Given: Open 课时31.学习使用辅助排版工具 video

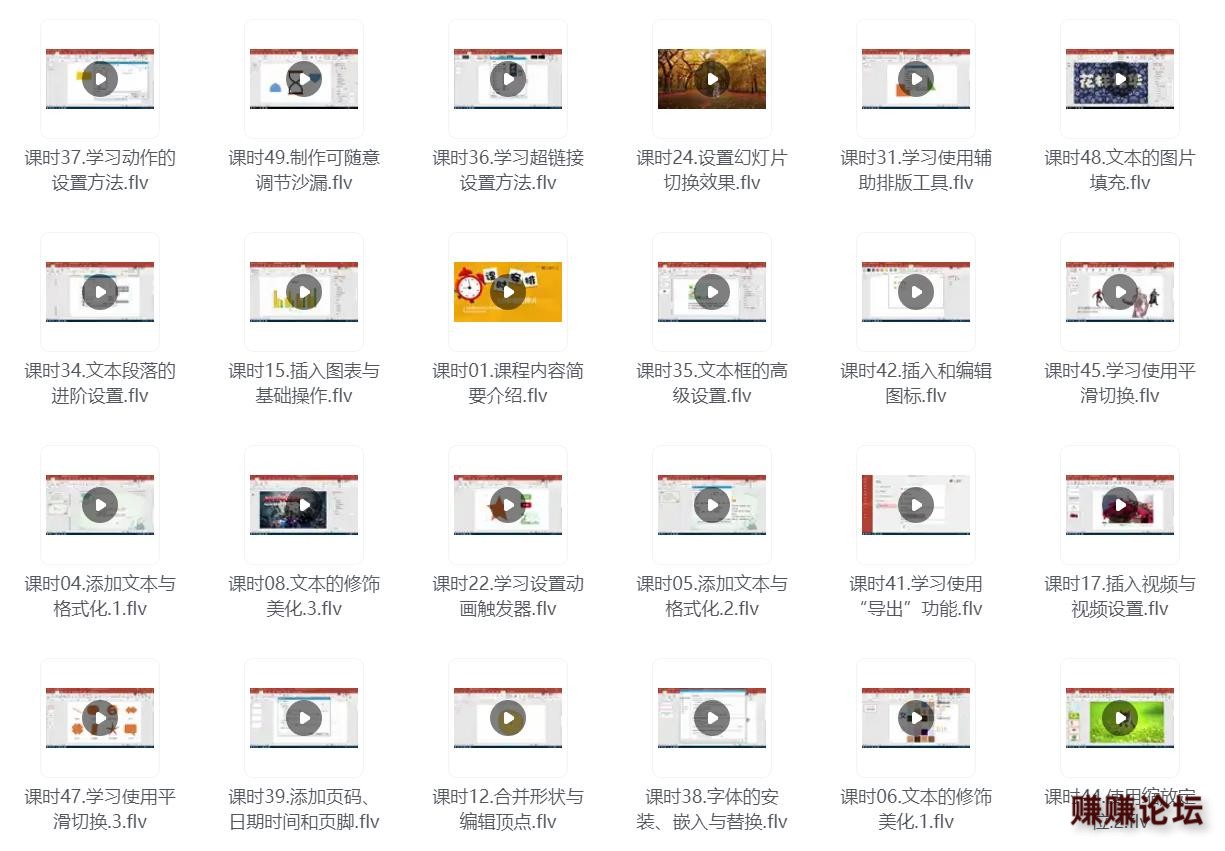Looking at the screenshot, I should click(916, 79).
